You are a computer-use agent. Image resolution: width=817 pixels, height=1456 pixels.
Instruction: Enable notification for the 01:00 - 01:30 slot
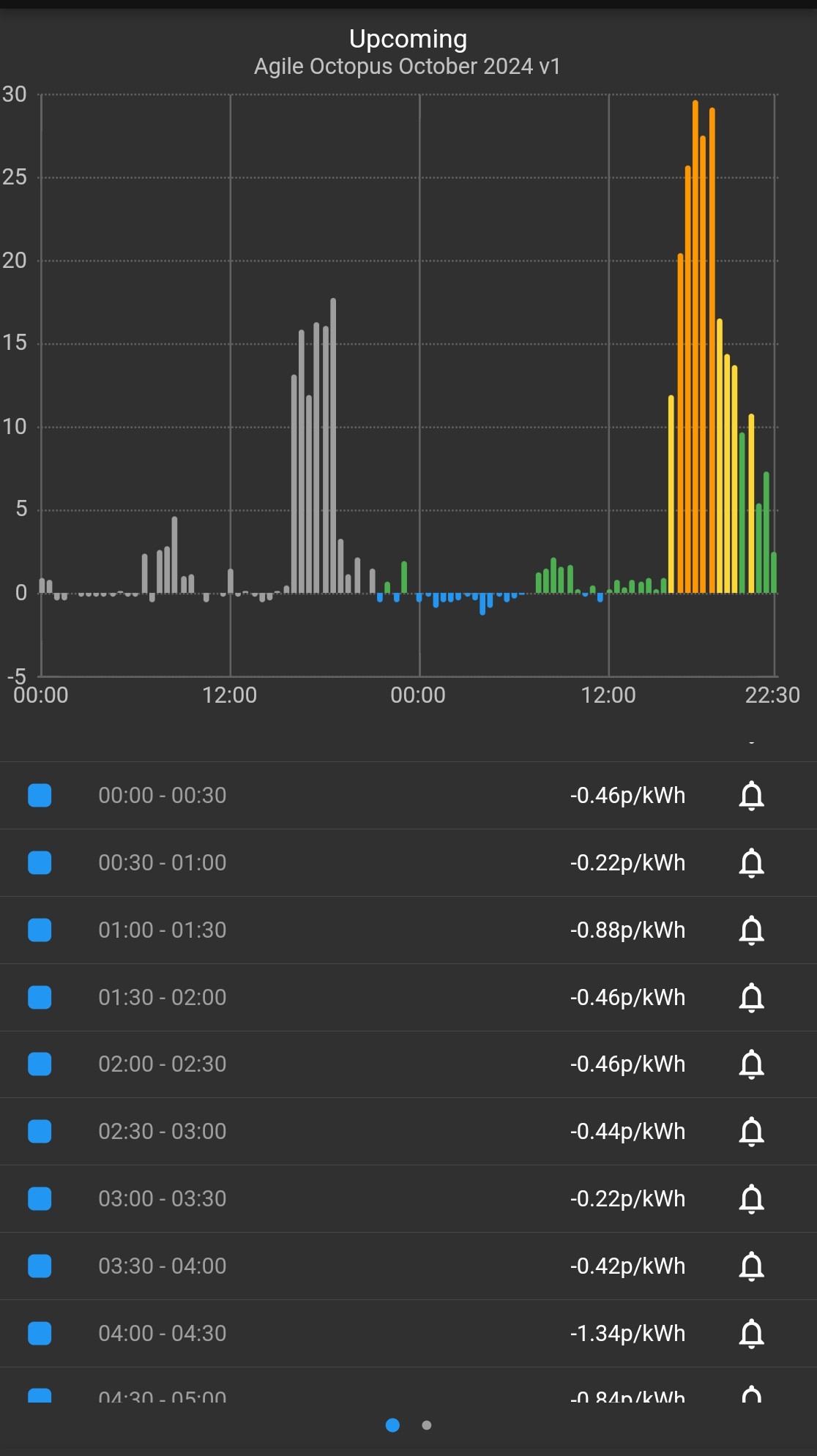751,930
